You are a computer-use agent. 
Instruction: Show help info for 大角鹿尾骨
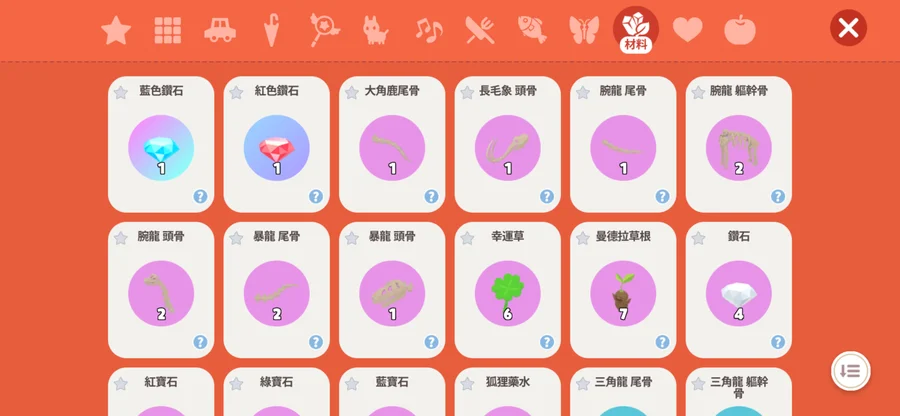pos(431,197)
